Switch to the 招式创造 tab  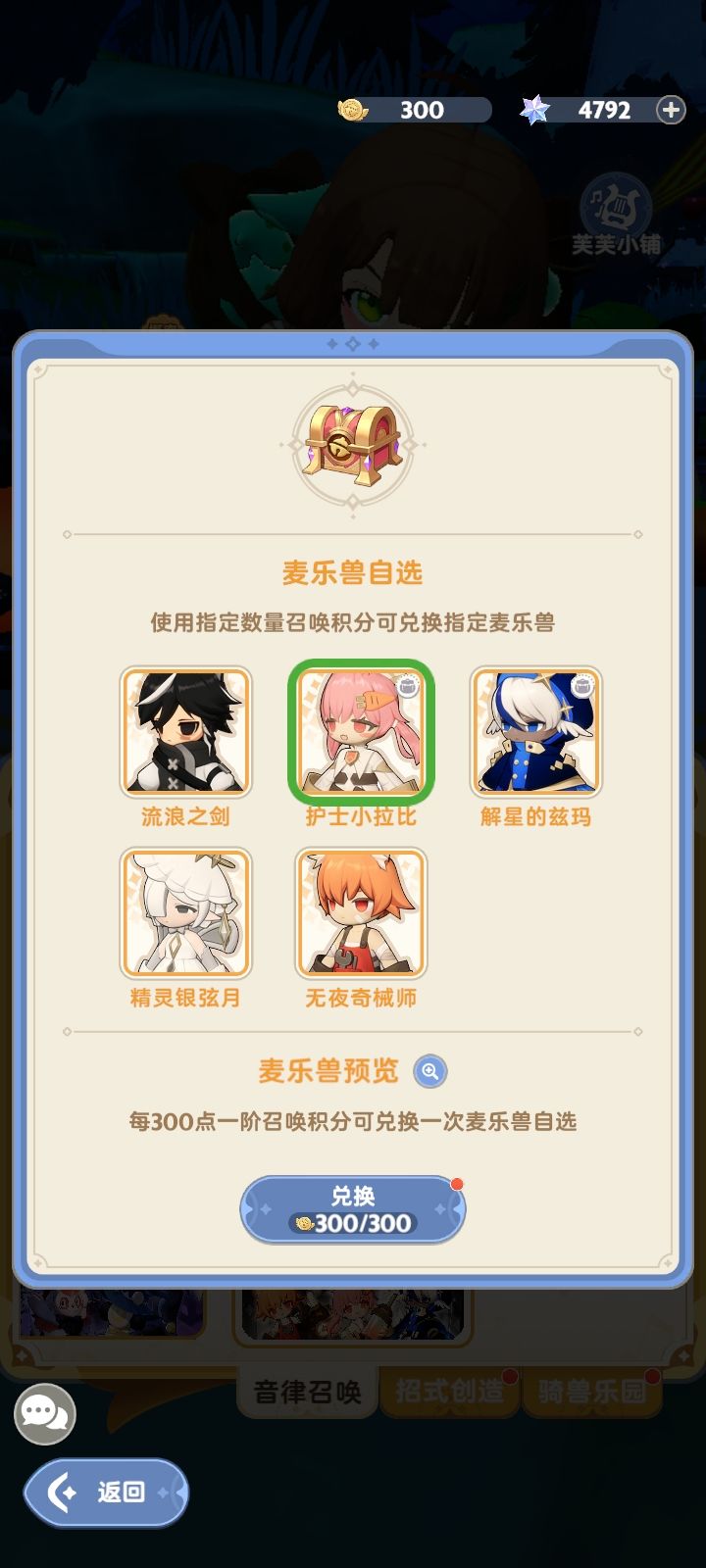449,1392
